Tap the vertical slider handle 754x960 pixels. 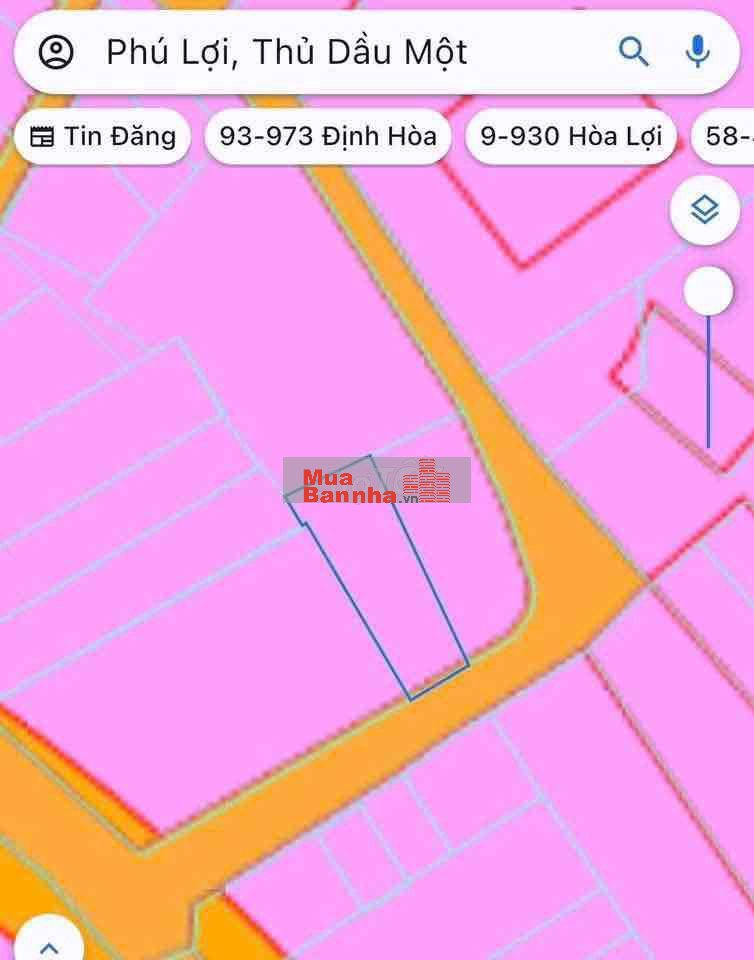[x=708, y=292]
